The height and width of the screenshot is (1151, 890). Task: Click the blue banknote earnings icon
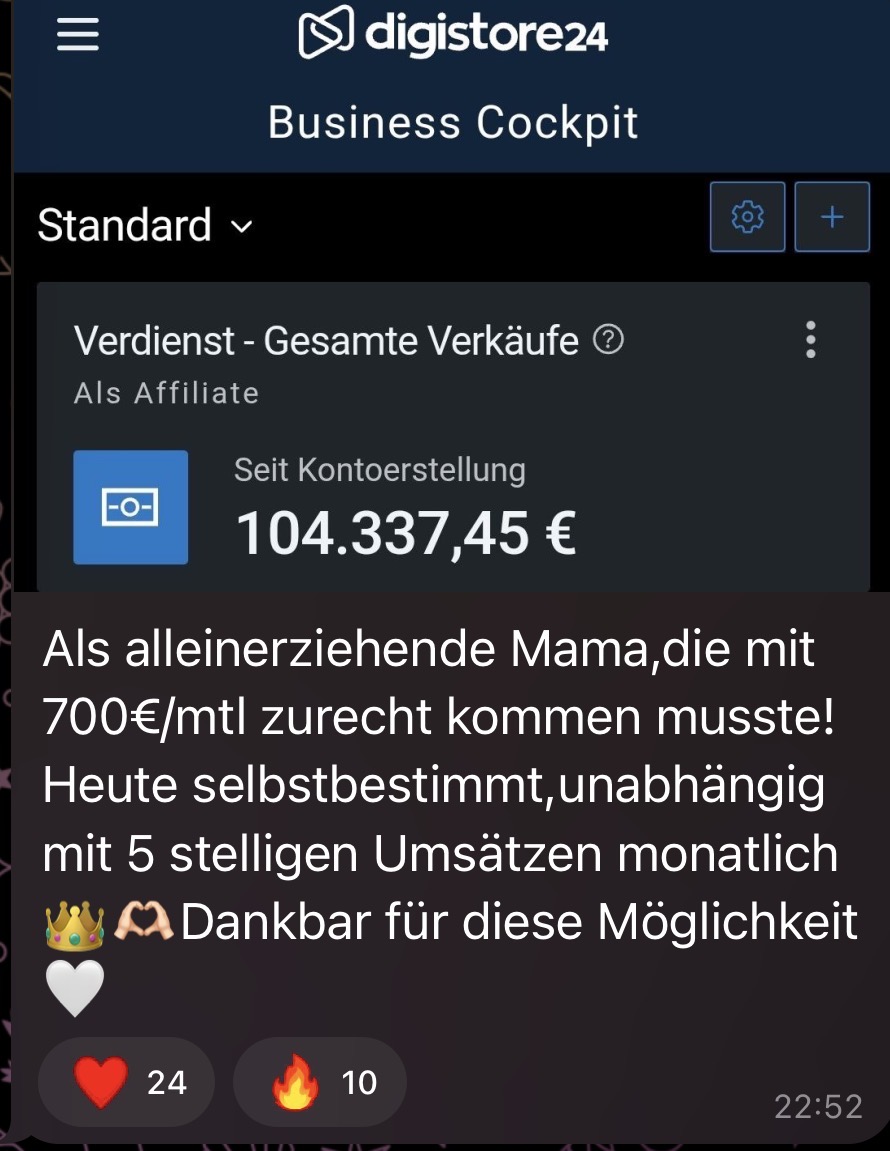coord(130,507)
